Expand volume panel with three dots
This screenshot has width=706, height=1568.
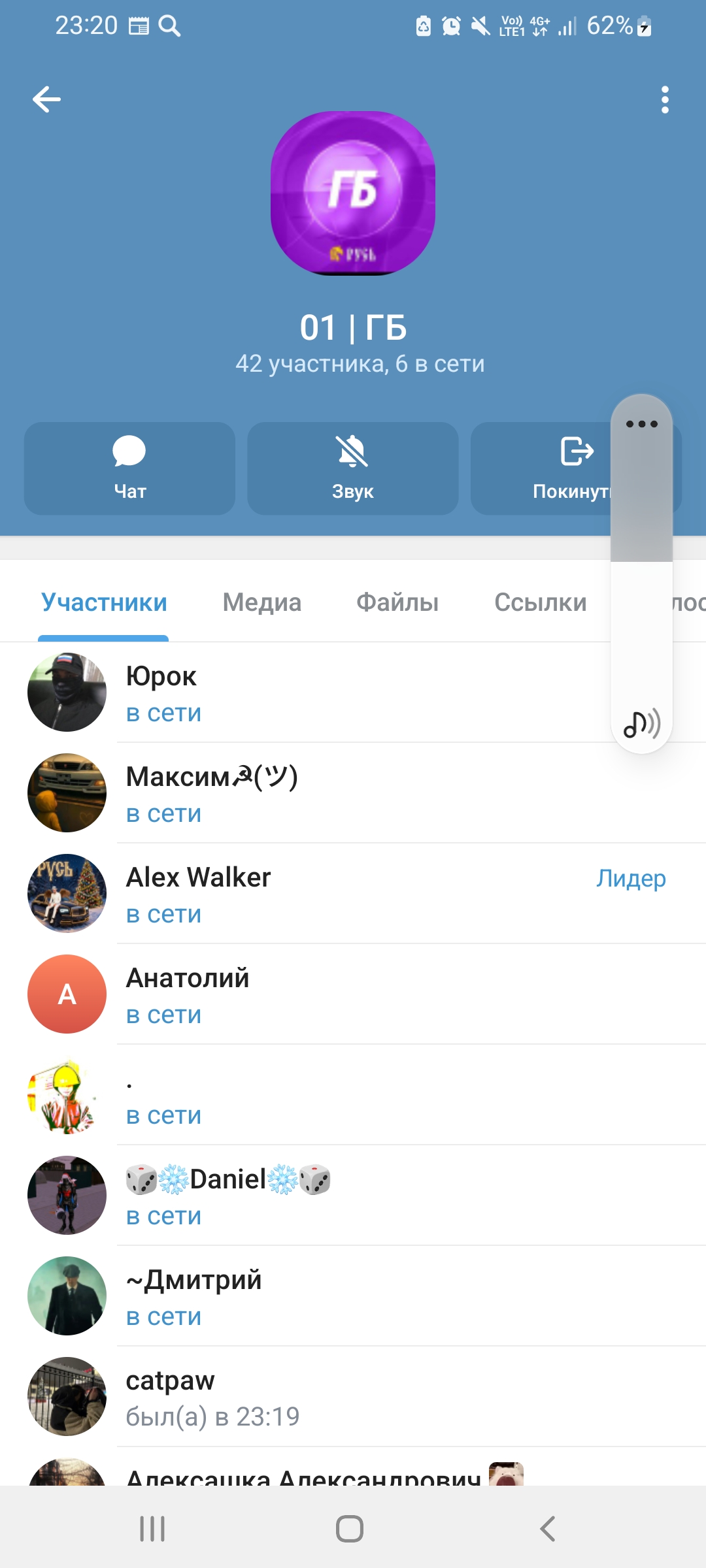[x=641, y=424]
